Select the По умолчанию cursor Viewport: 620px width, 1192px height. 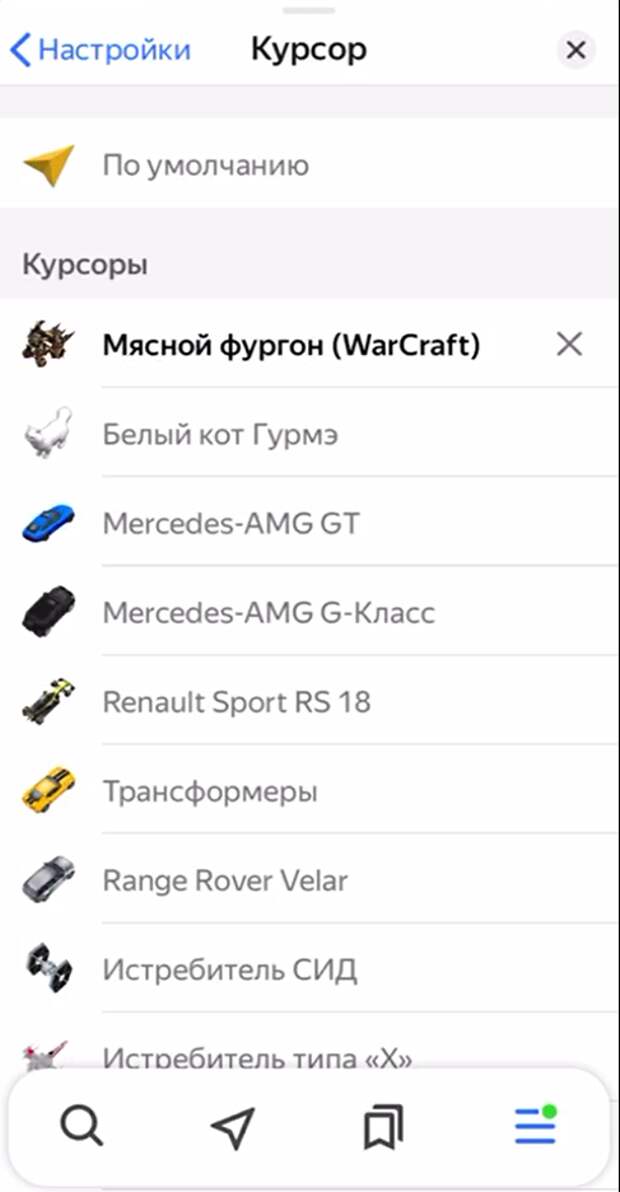click(205, 165)
